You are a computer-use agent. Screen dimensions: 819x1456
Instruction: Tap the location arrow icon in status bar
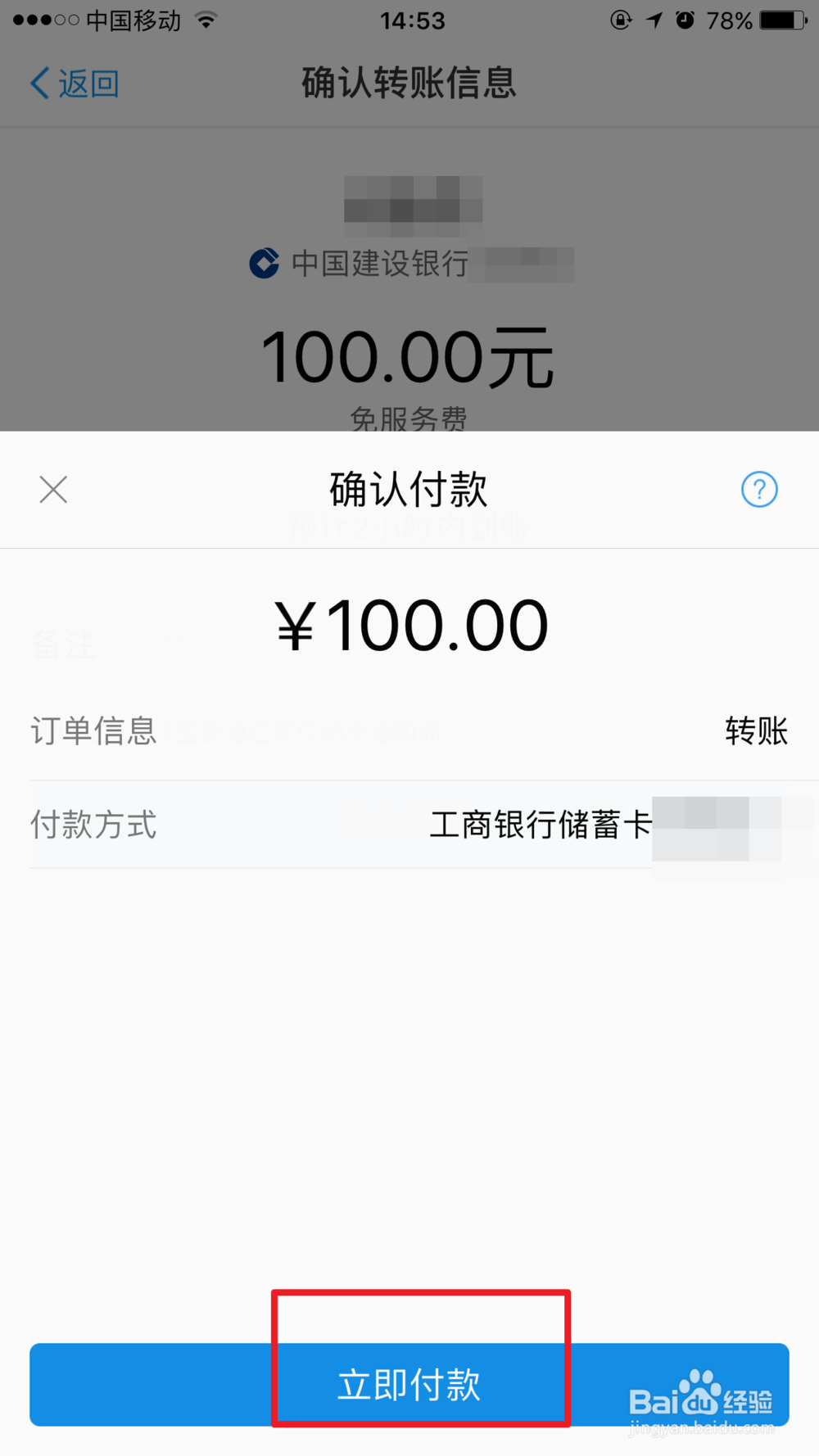[653, 20]
